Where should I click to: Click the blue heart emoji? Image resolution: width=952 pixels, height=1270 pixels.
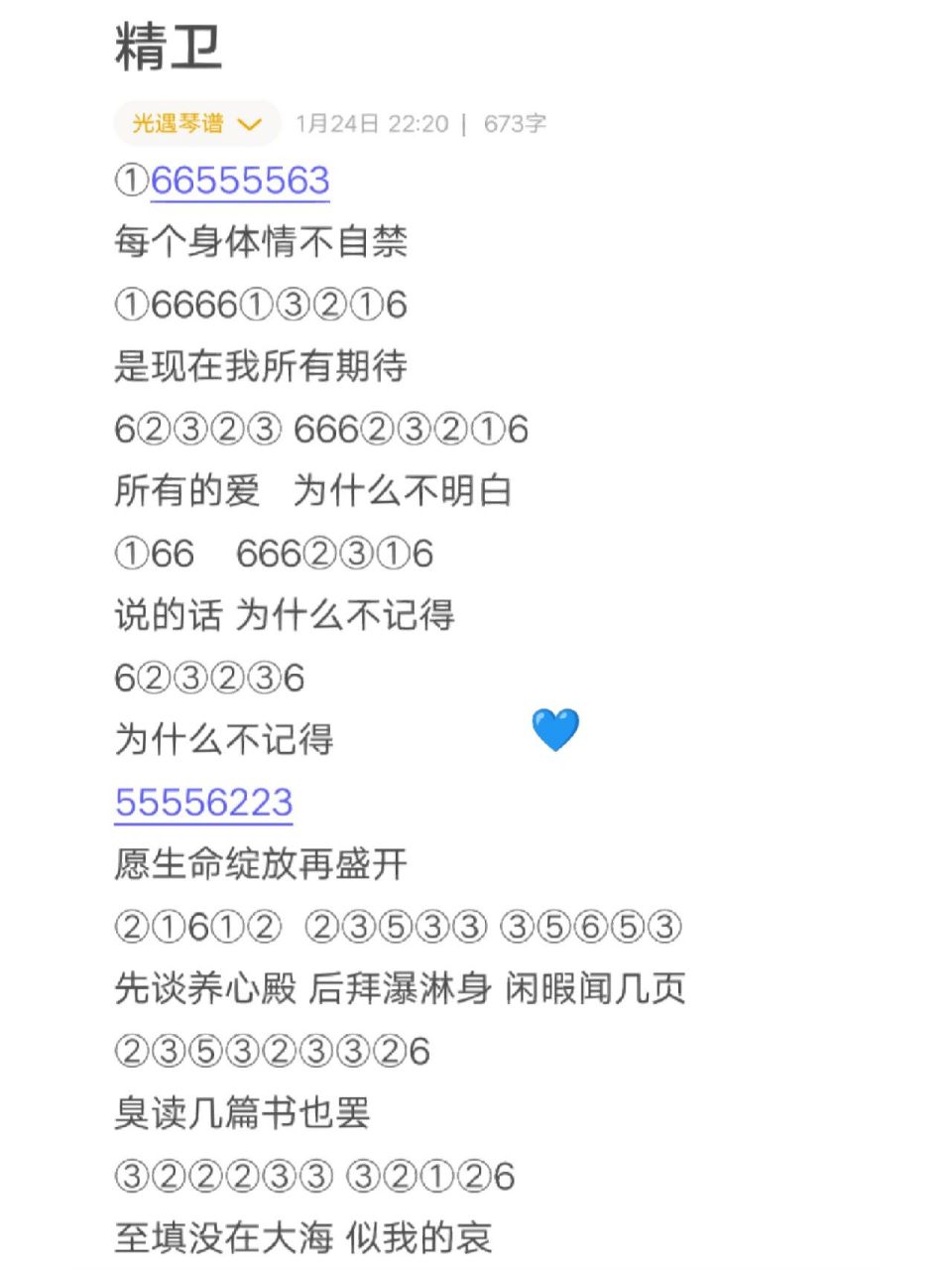pyautogui.click(x=554, y=729)
